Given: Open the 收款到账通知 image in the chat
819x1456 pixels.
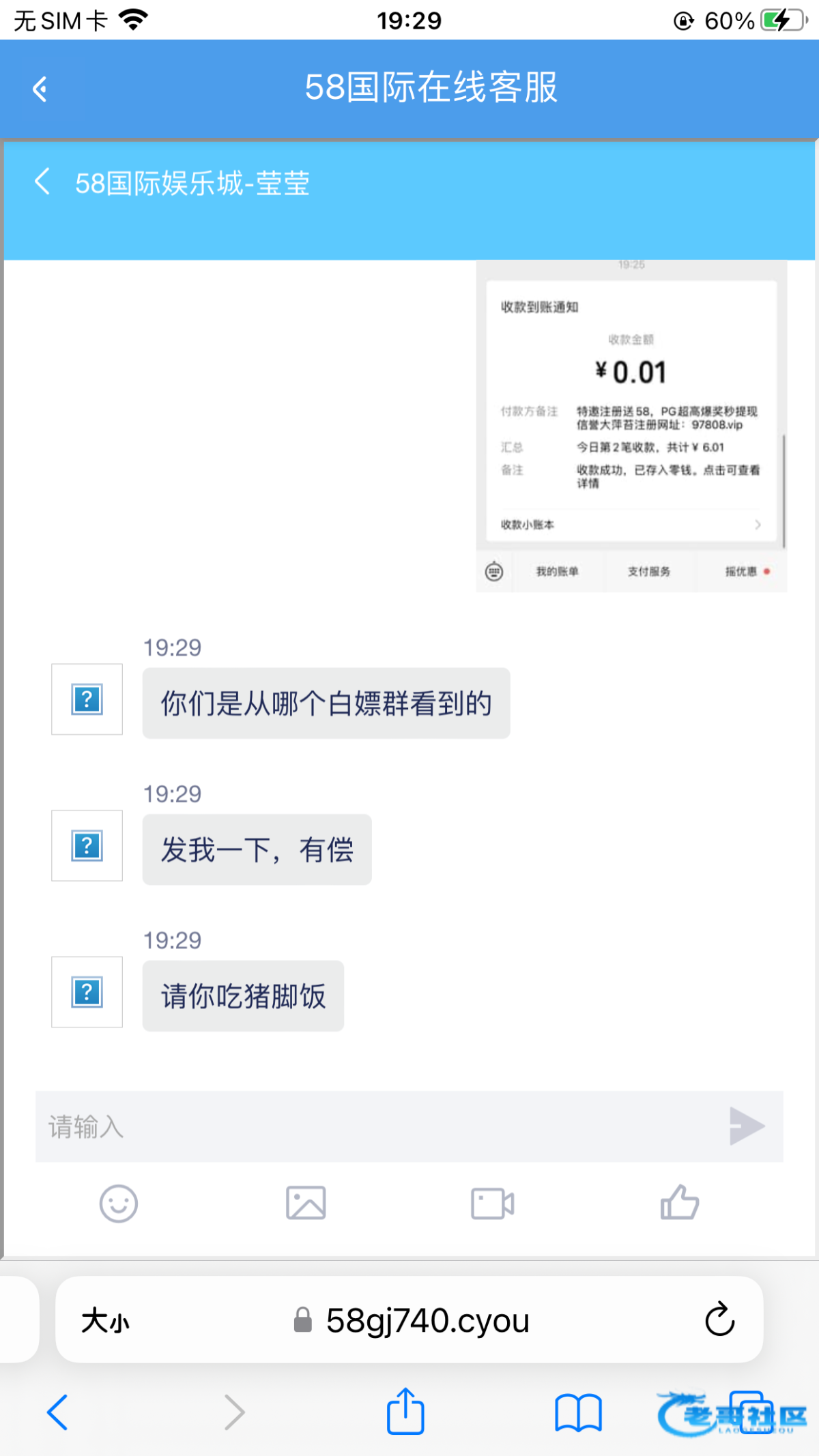Looking at the screenshot, I should [x=631, y=426].
